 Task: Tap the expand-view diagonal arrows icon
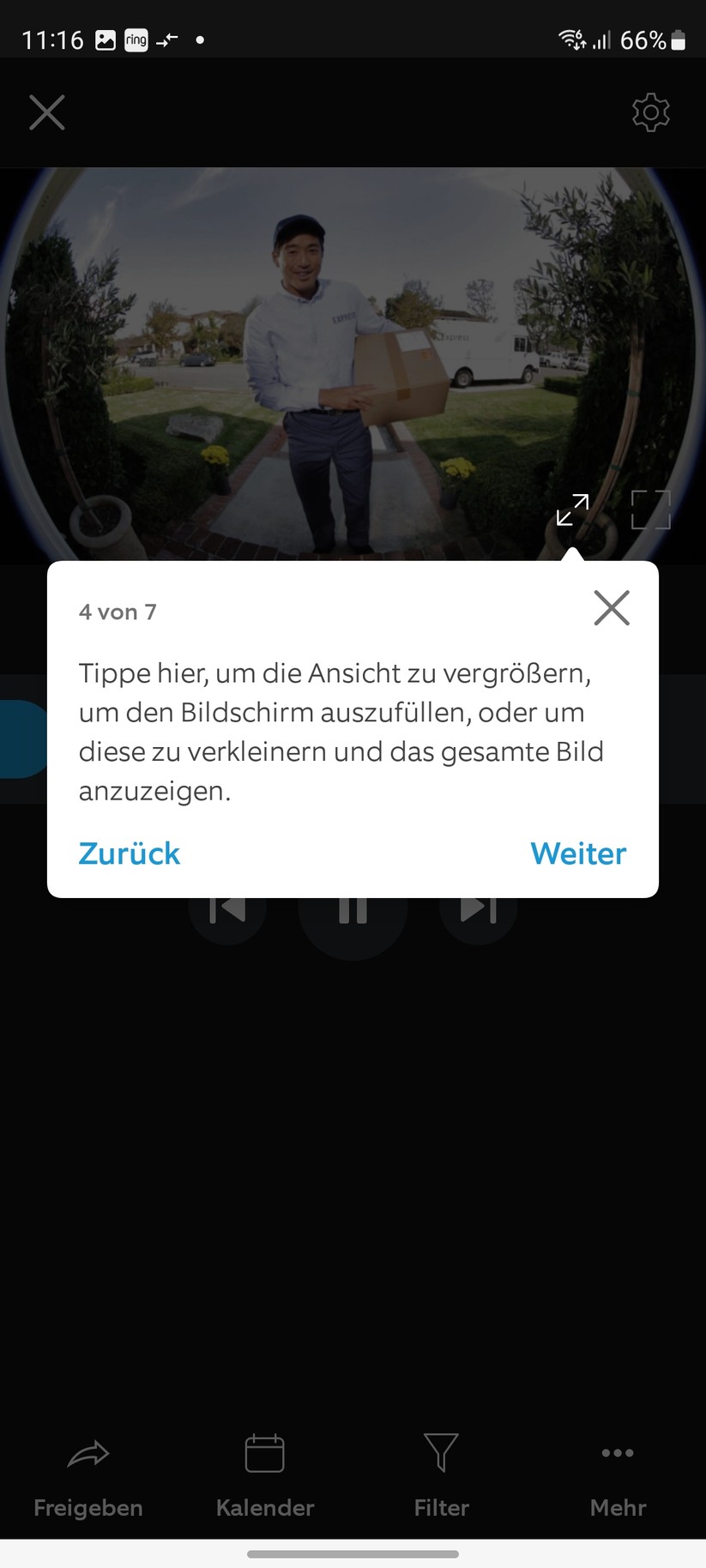click(x=571, y=509)
